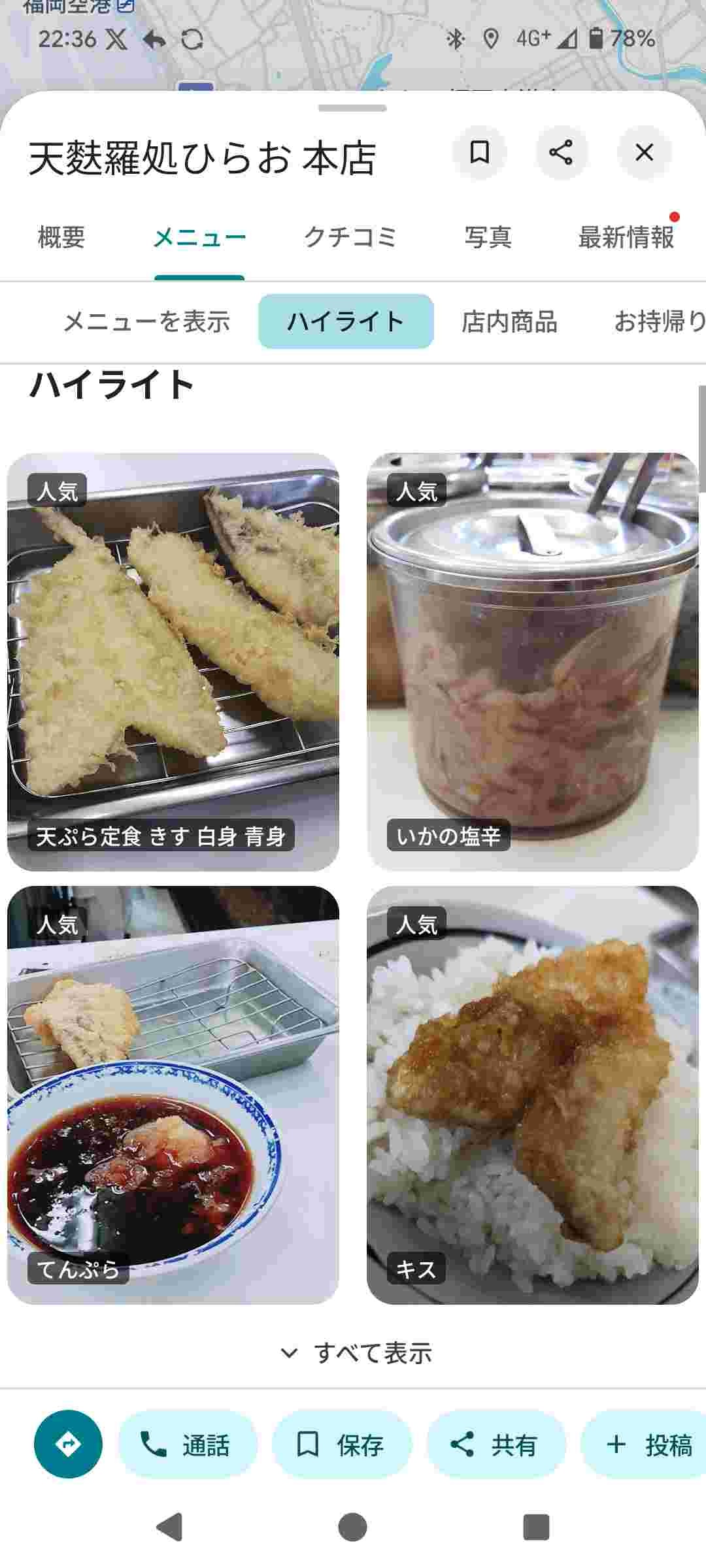
Task: Bookmark 天麩羅処ひらお 本店 from the header
Action: coord(480,152)
